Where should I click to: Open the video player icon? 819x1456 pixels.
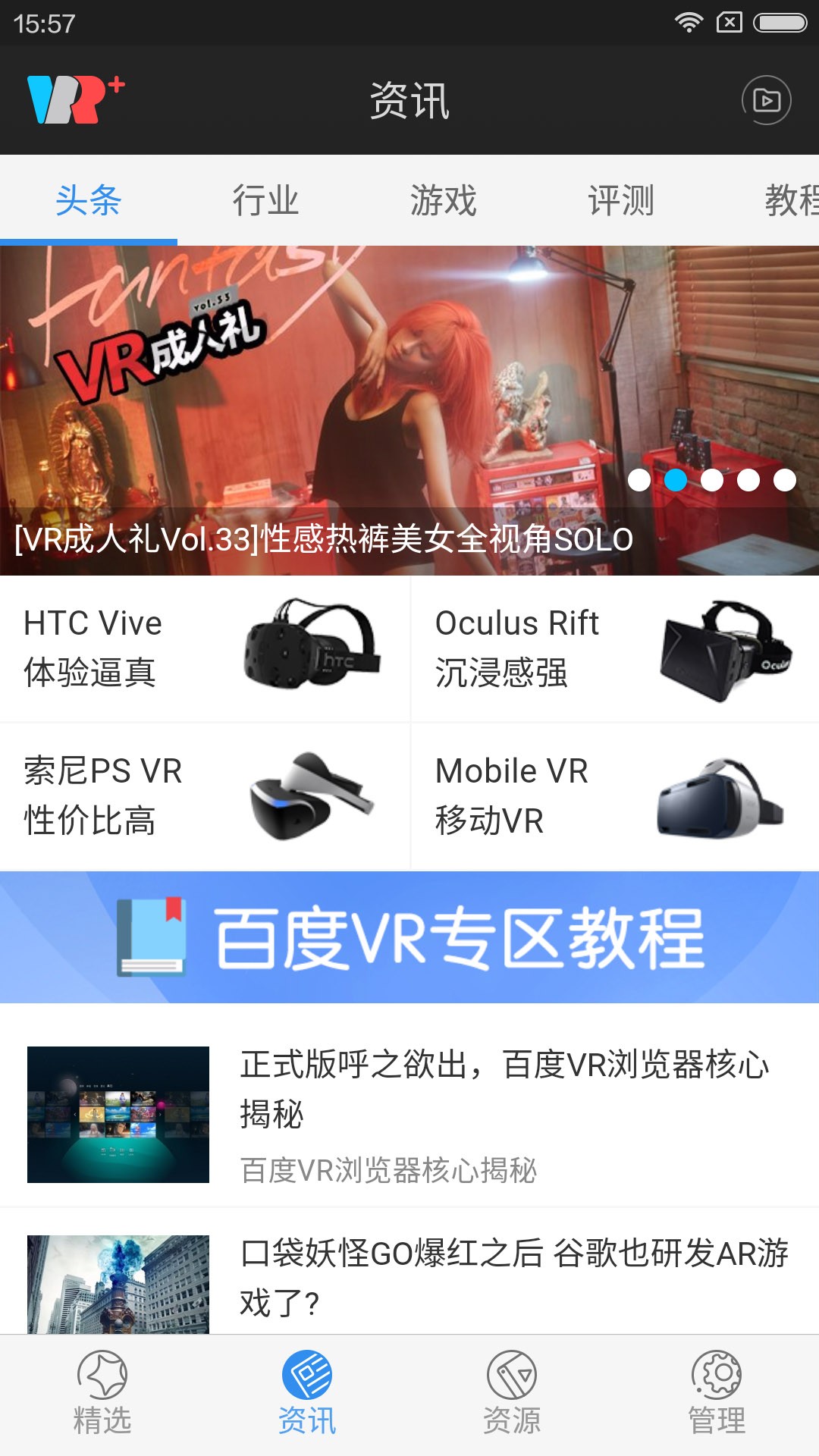[x=766, y=100]
